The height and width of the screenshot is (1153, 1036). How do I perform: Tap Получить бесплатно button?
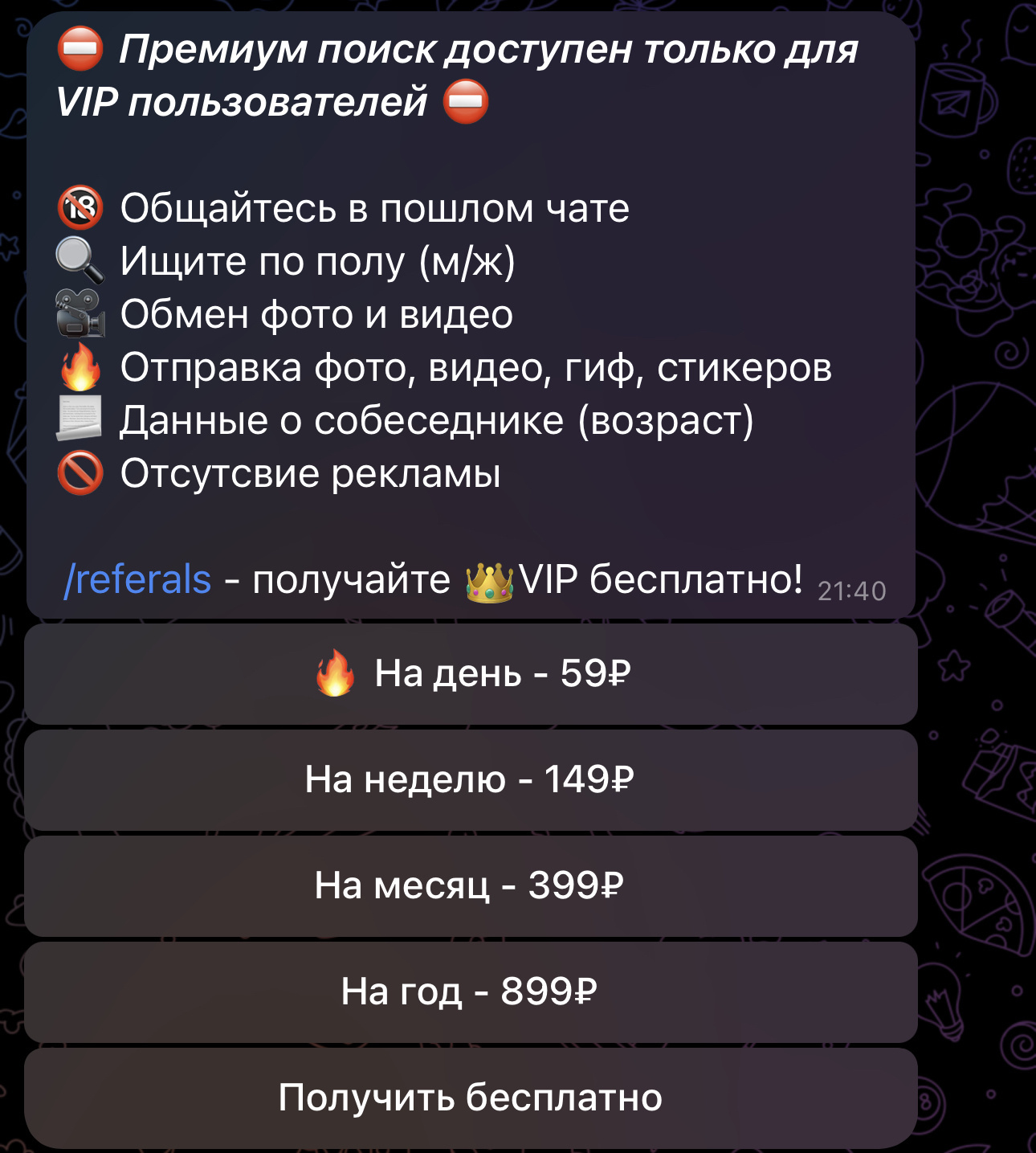click(471, 1098)
